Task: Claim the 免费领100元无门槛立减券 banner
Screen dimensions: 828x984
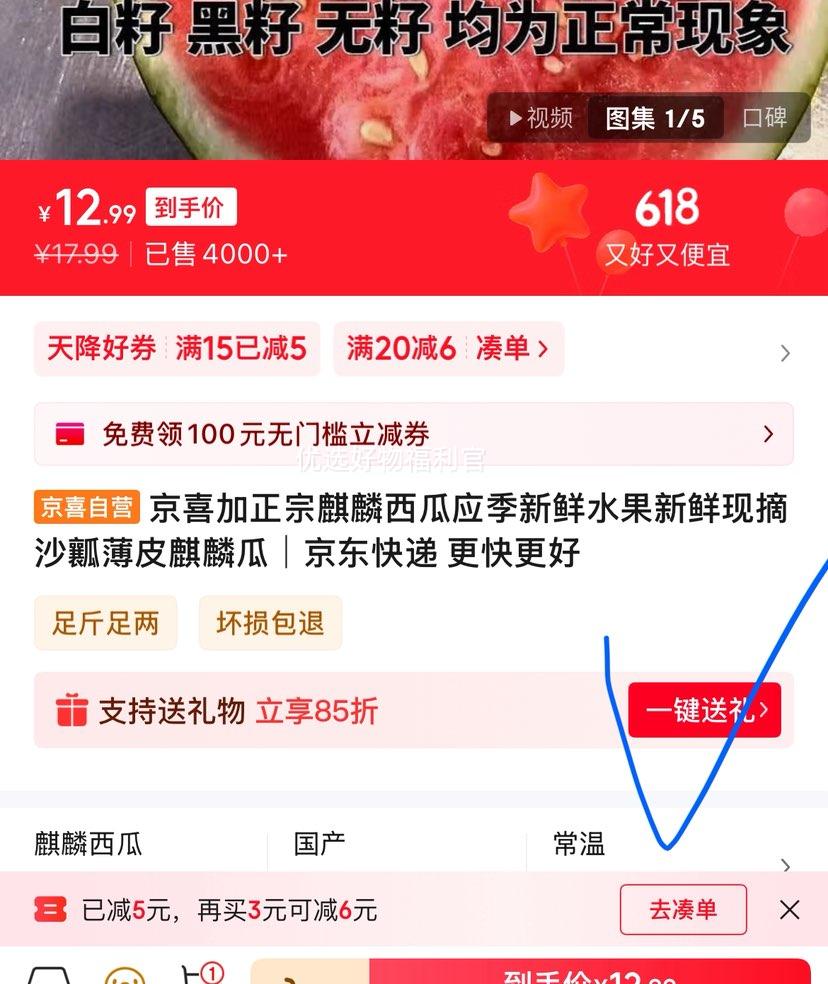Action: 413,434
